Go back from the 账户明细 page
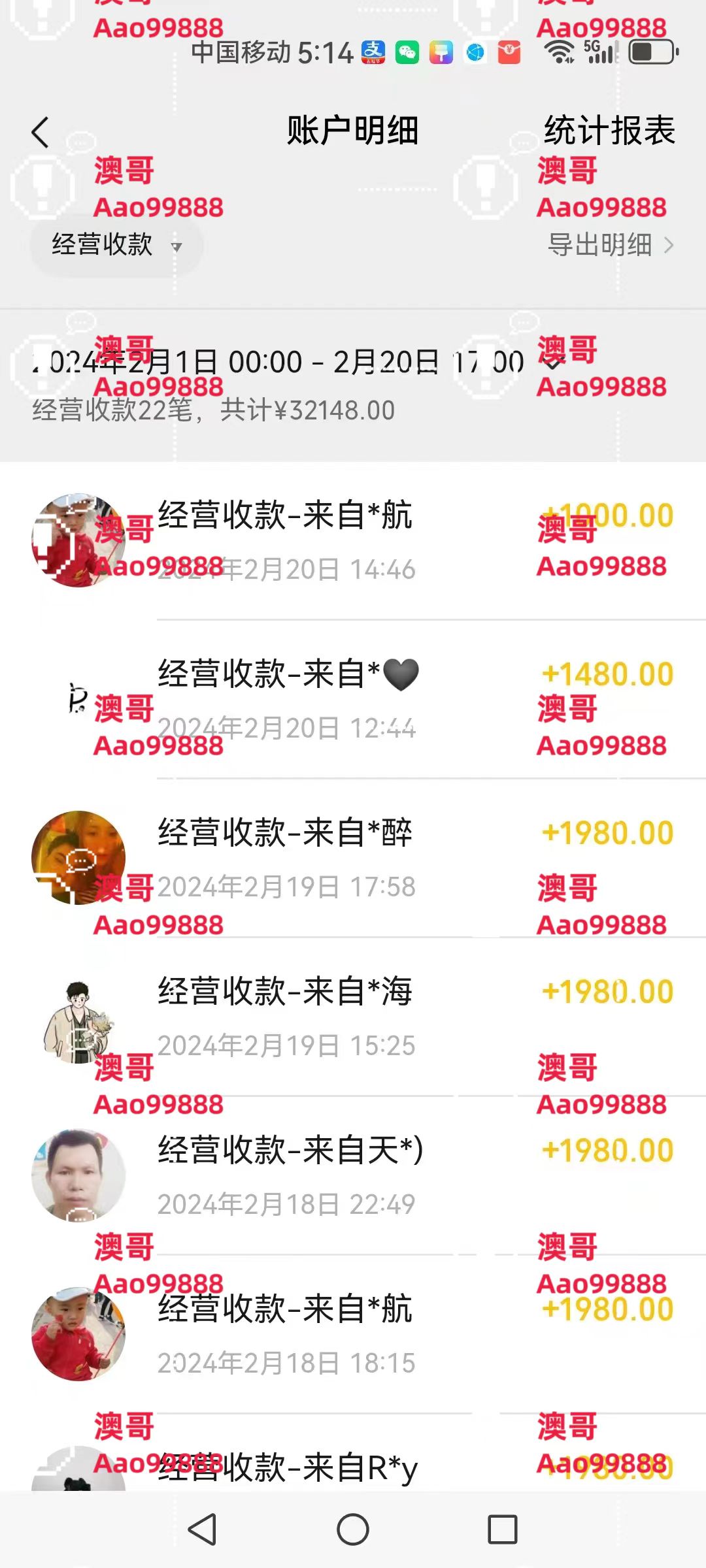This screenshot has height=1568, width=706. point(41,133)
